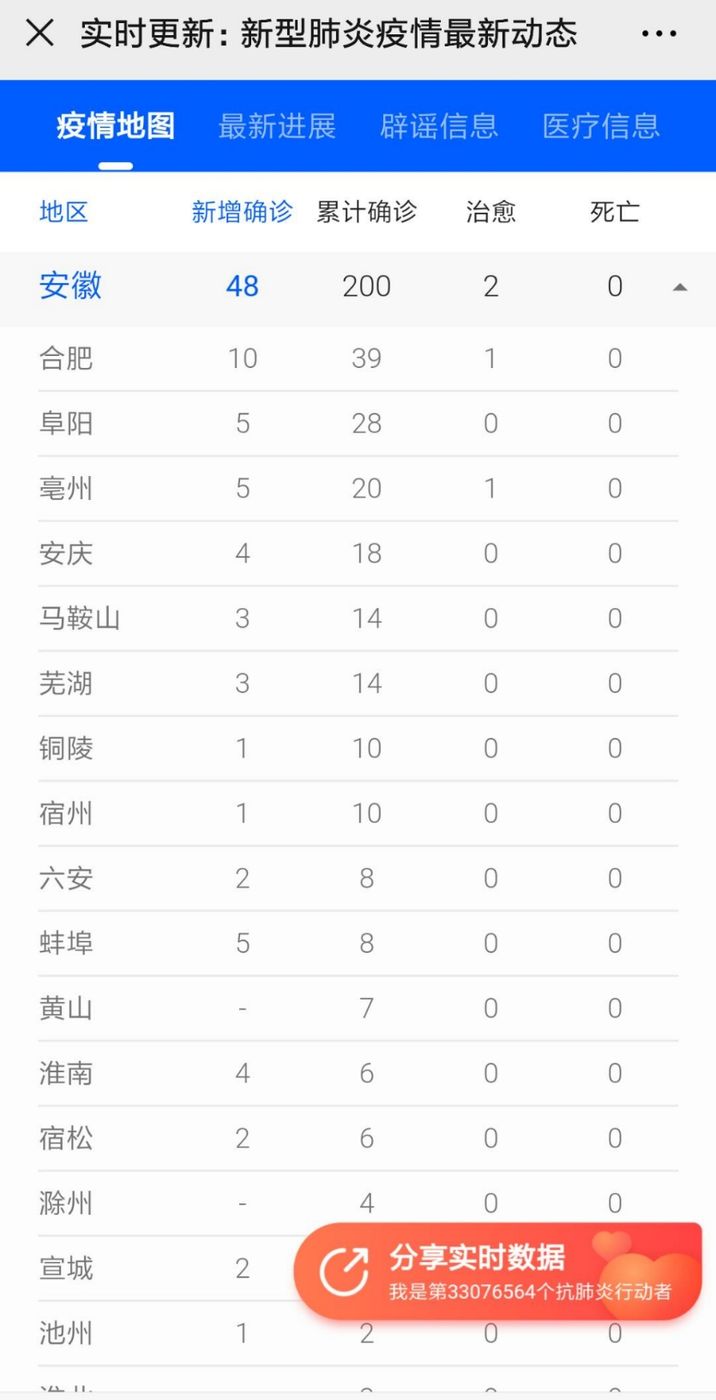Switch to the 辟谣信息 tab
716x1400 pixels.
pyautogui.click(x=439, y=126)
